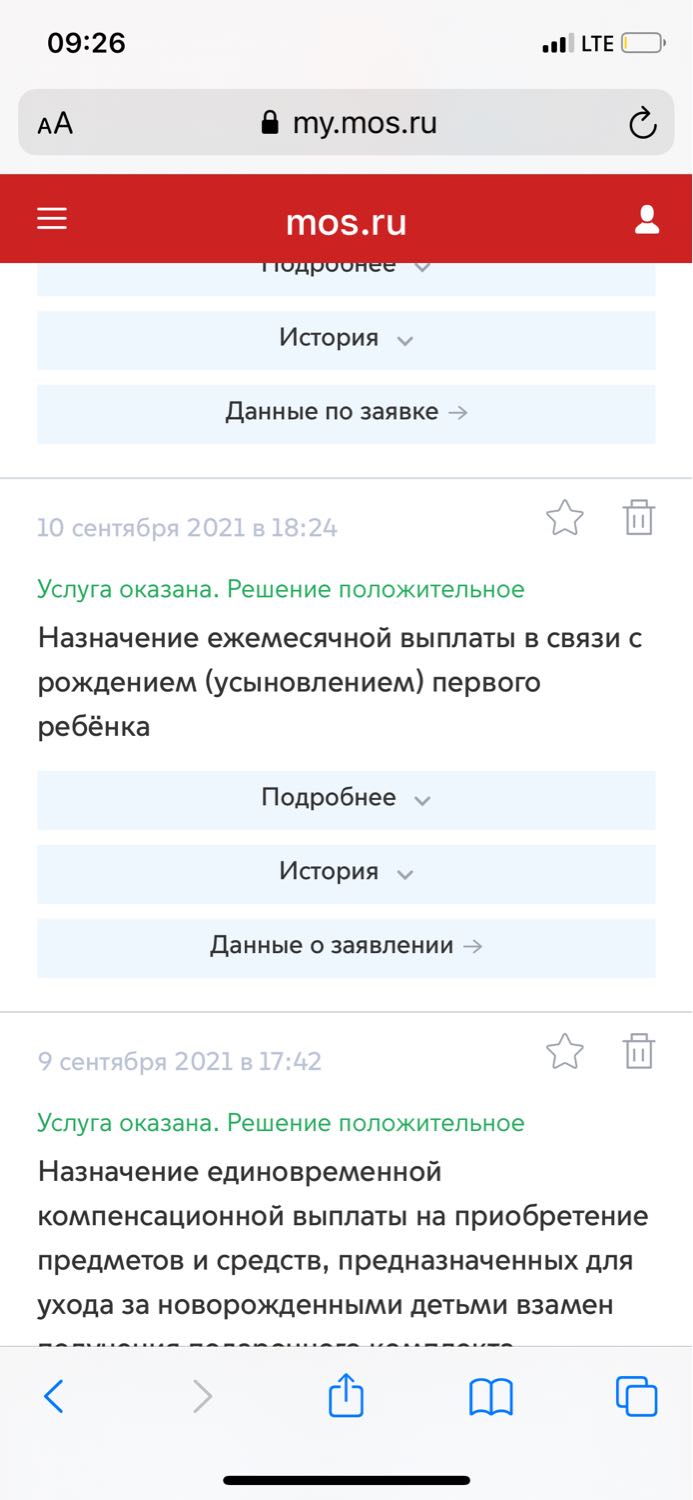Viewport: 693px width, 1500px height.
Task: Open the hamburger menu on mos.ru
Action: coord(52,220)
